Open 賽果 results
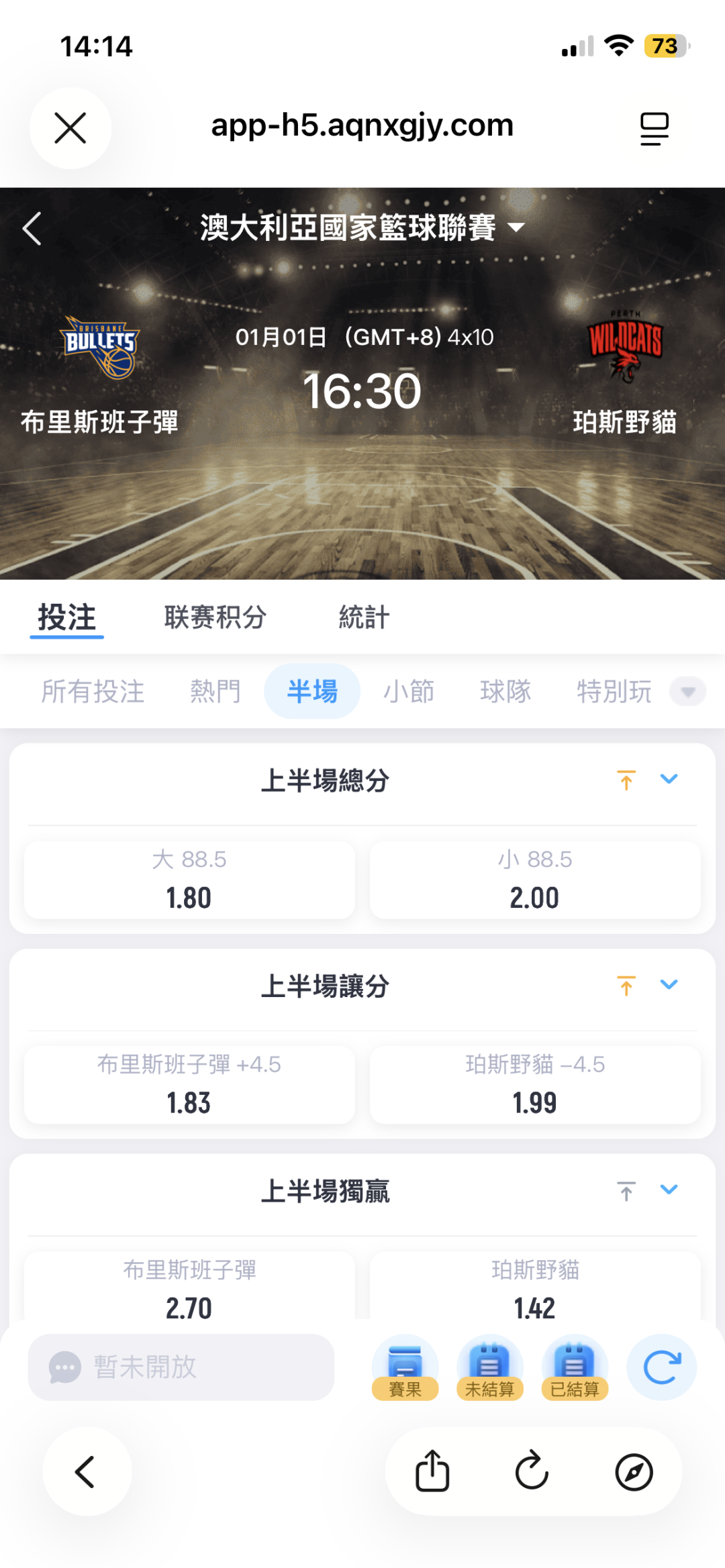725x1568 pixels. tap(405, 1367)
